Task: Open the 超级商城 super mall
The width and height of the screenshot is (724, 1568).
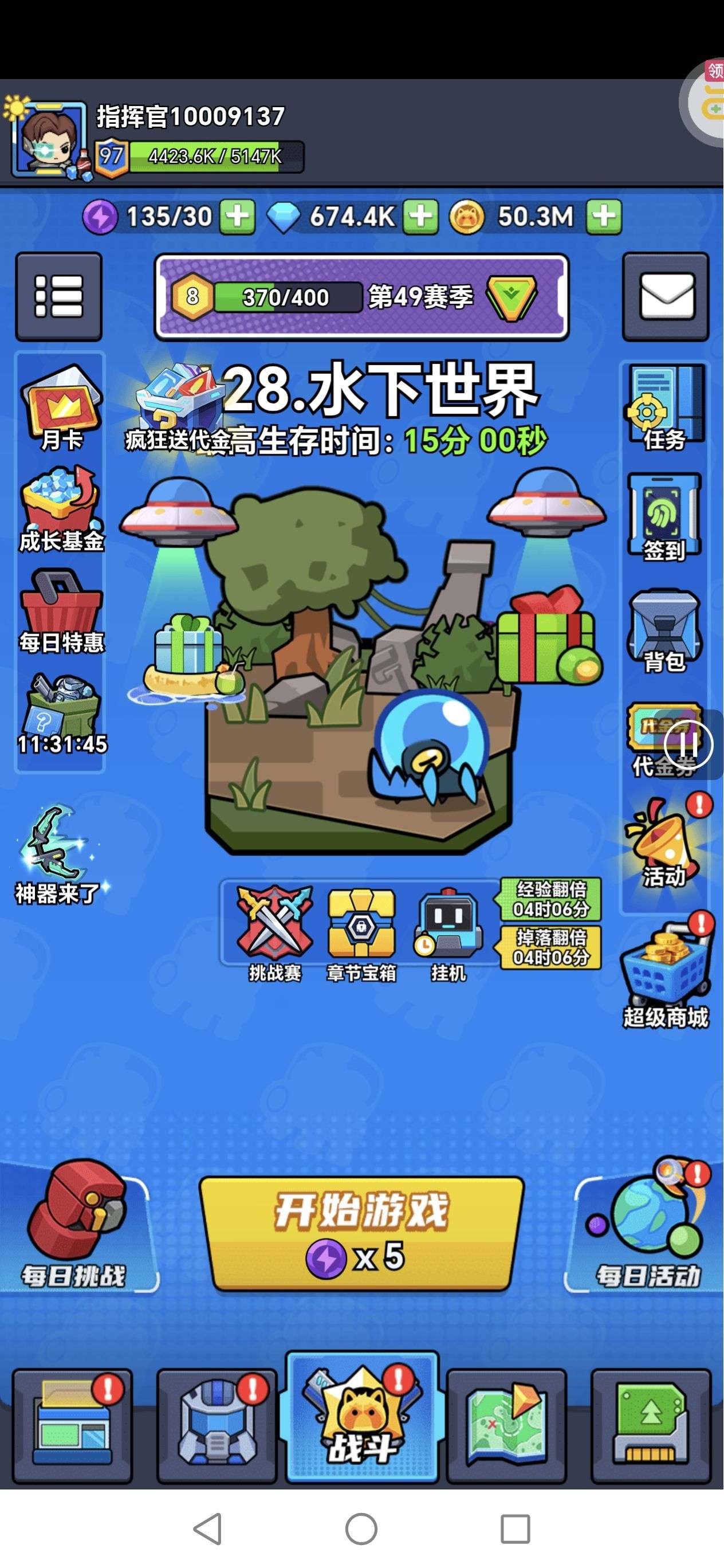Action: tap(666, 974)
